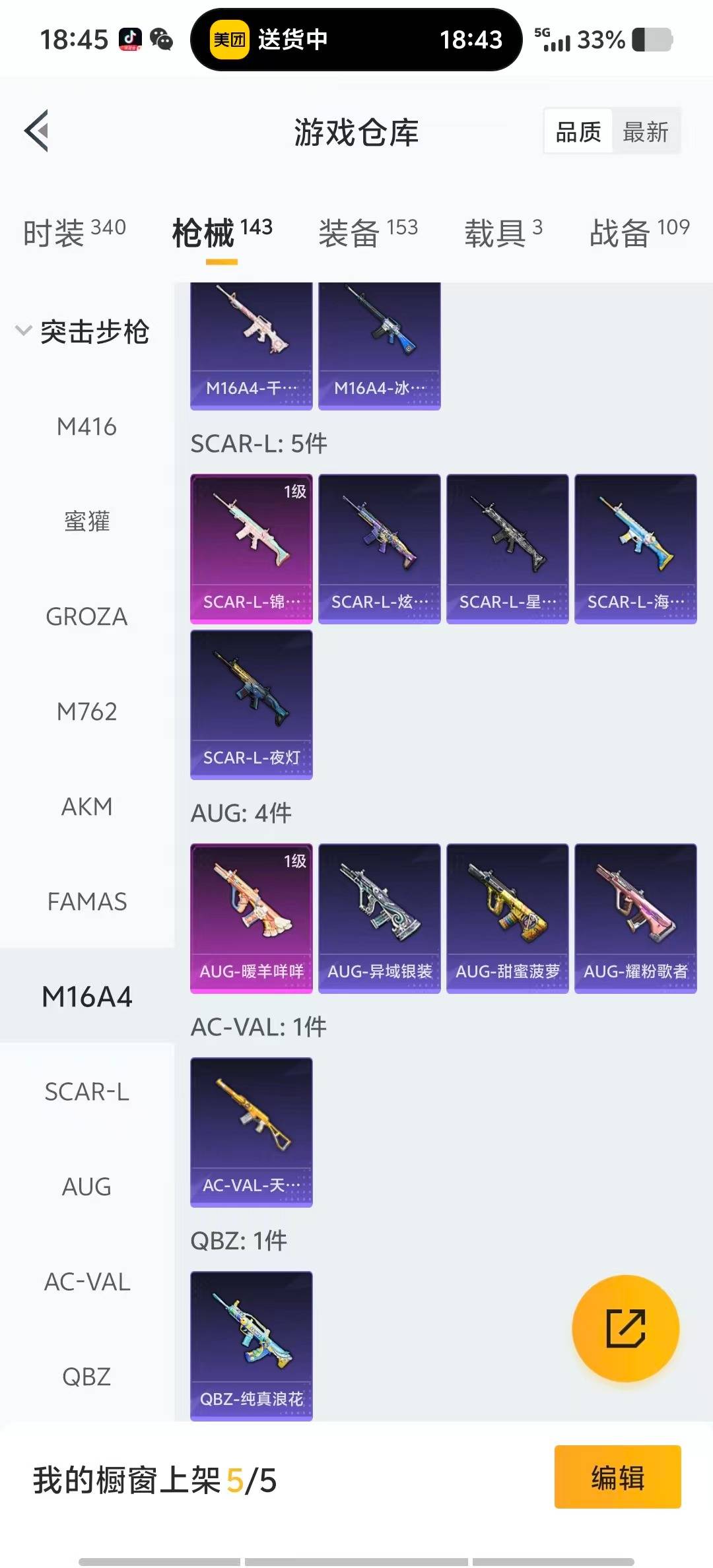Open the SCAR-L-夜灯 skin
This screenshot has width=713, height=1568.
point(251,704)
